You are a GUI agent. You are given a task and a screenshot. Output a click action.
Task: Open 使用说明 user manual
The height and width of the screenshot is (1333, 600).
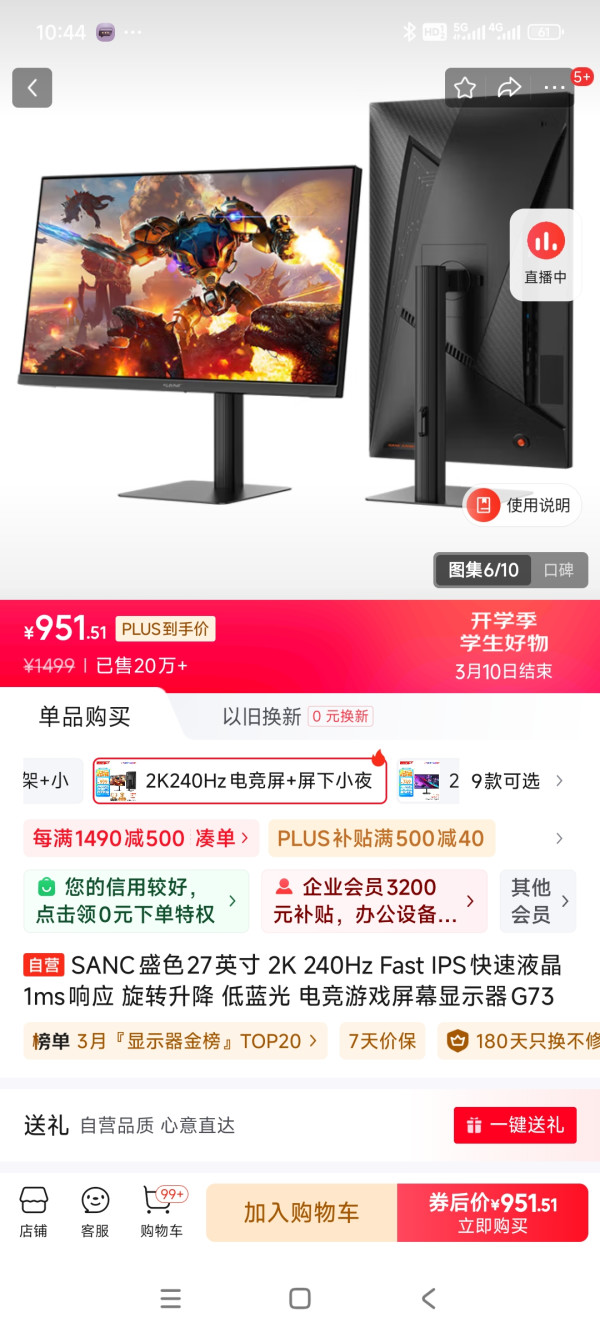tap(525, 506)
